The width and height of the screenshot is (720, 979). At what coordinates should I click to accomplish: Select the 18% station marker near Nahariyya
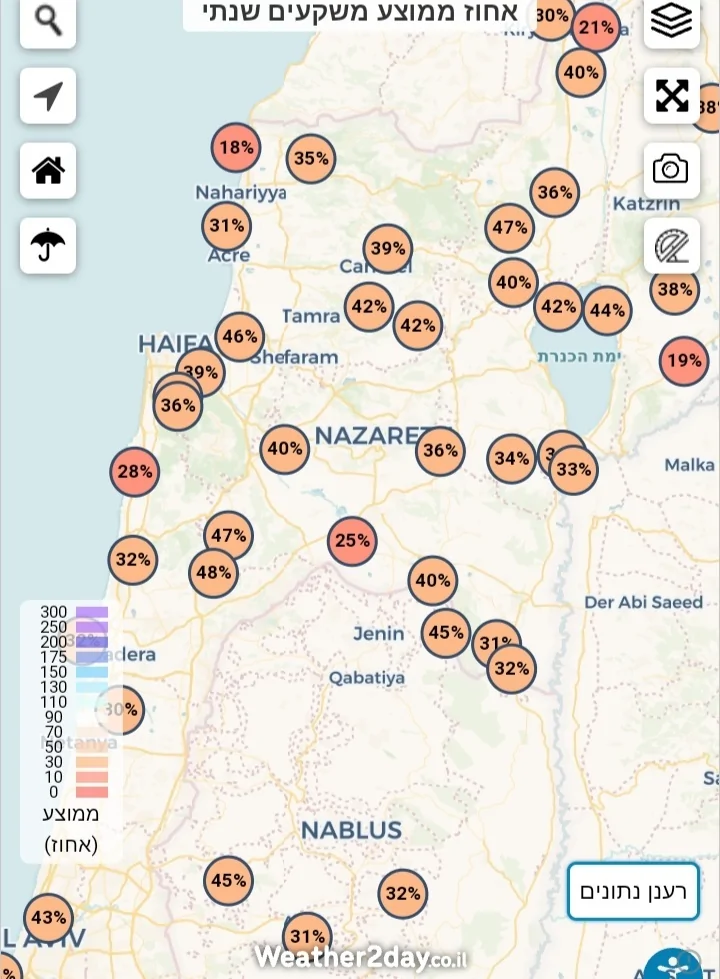236,148
